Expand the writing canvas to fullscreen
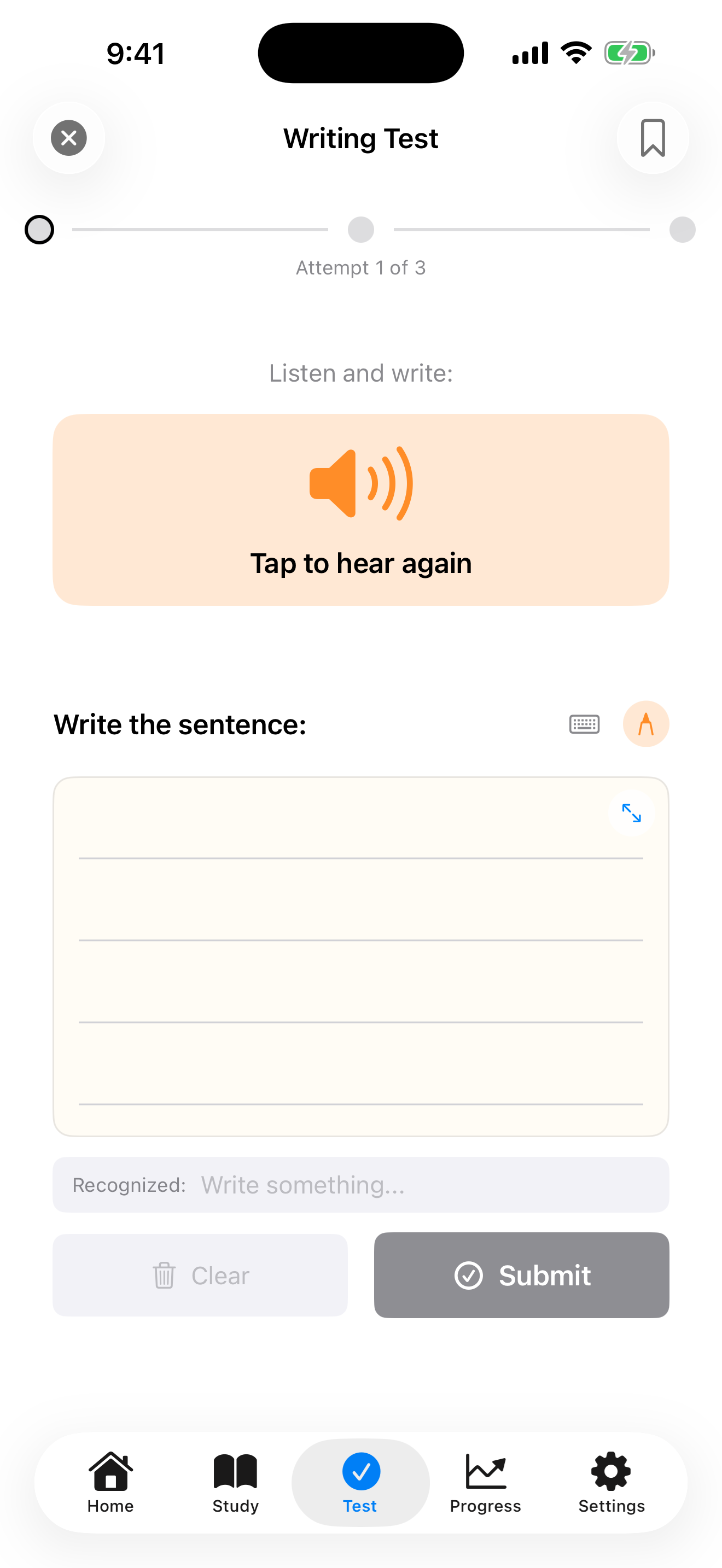 coord(632,814)
